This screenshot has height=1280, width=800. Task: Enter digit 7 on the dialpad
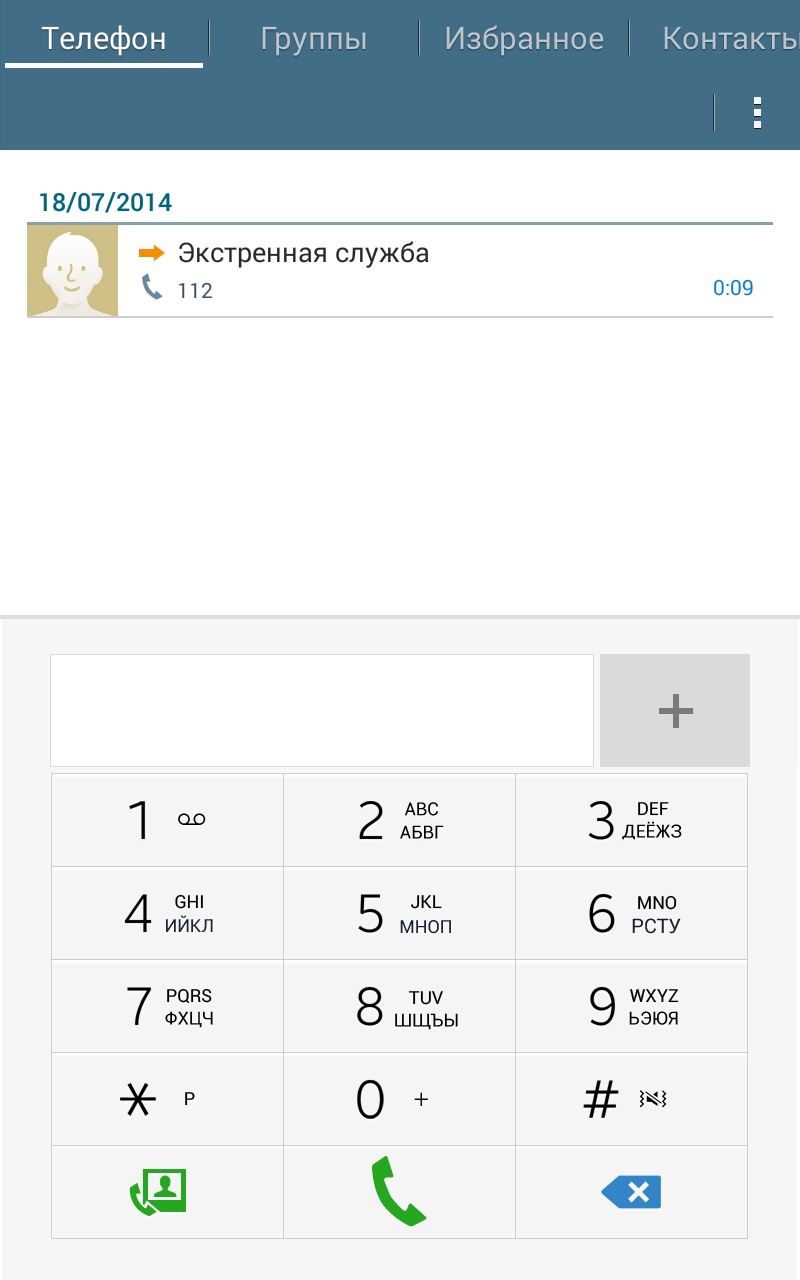[x=167, y=1006]
